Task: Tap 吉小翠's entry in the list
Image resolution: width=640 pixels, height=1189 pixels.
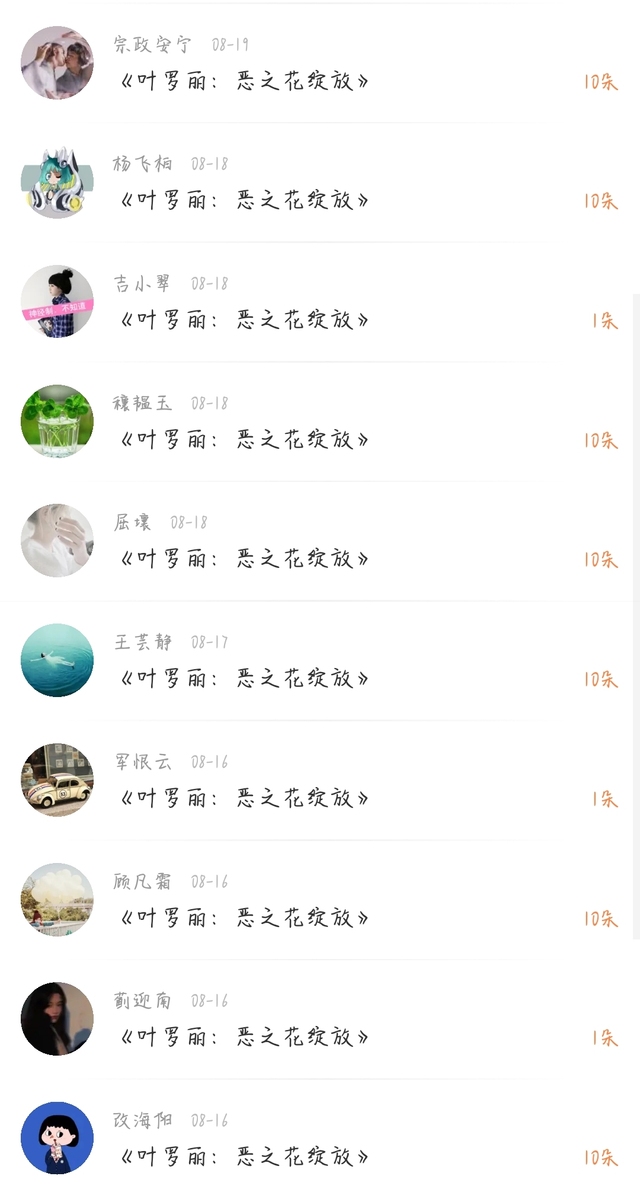Action: [320, 303]
